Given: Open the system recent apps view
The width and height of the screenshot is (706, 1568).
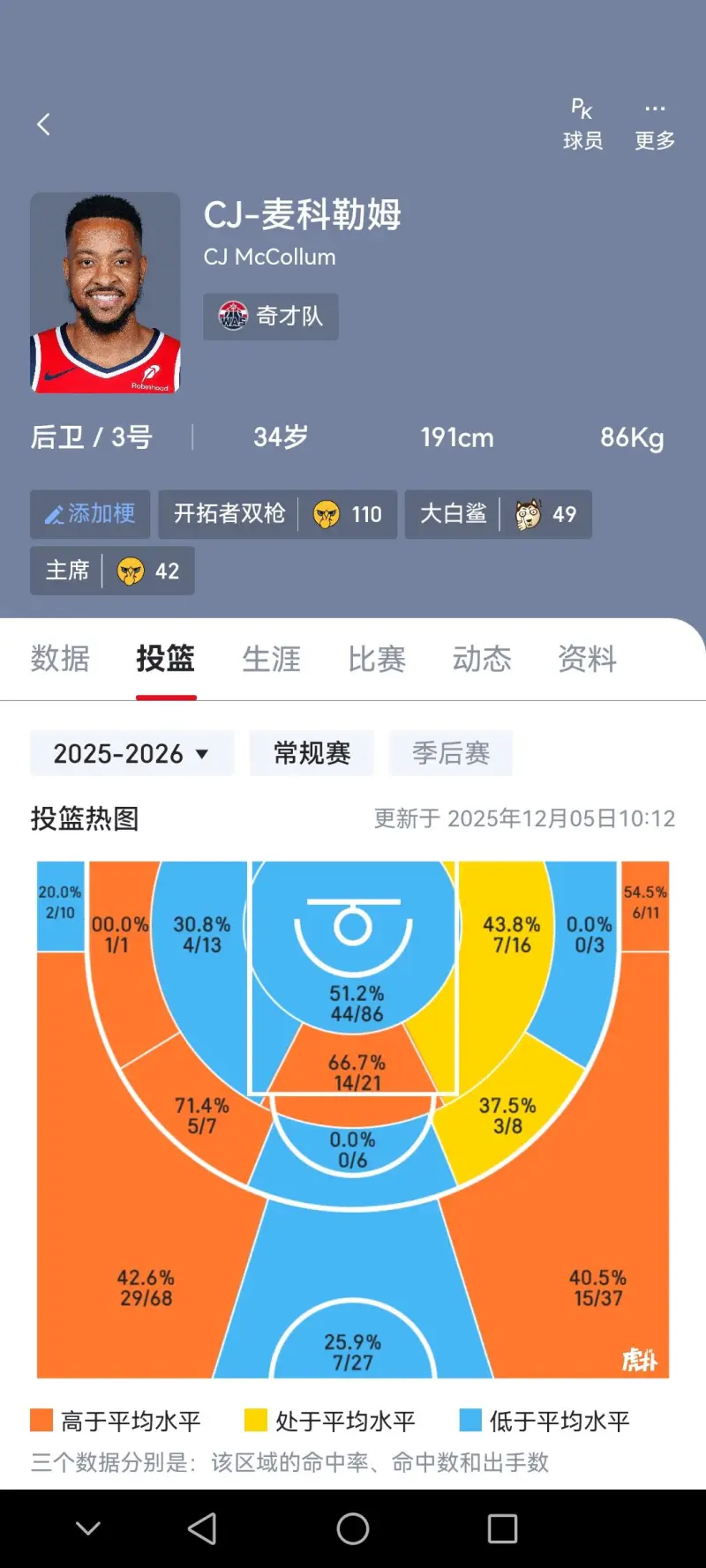Looking at the screenshot, I should click(502, 1528).
